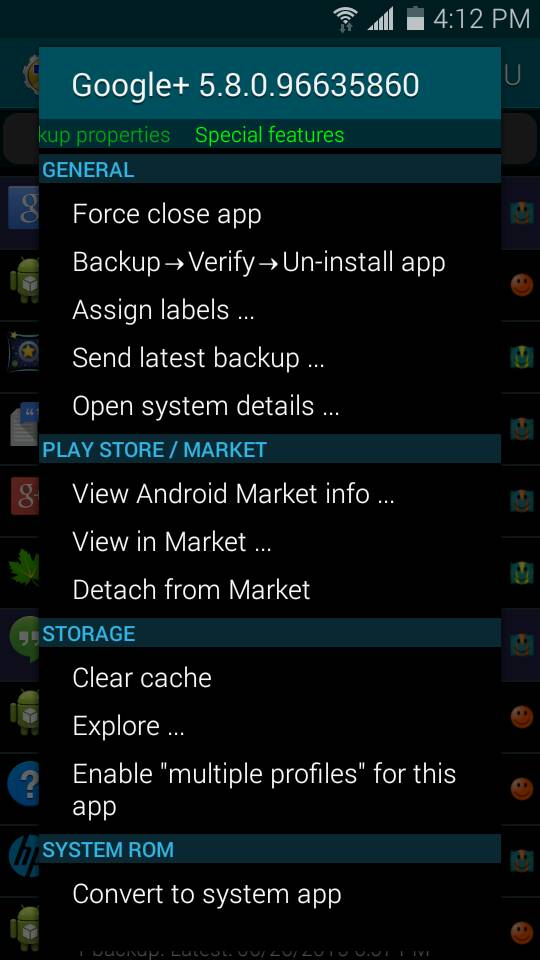
Task: View Android Market info
Action: coord(270,493)
